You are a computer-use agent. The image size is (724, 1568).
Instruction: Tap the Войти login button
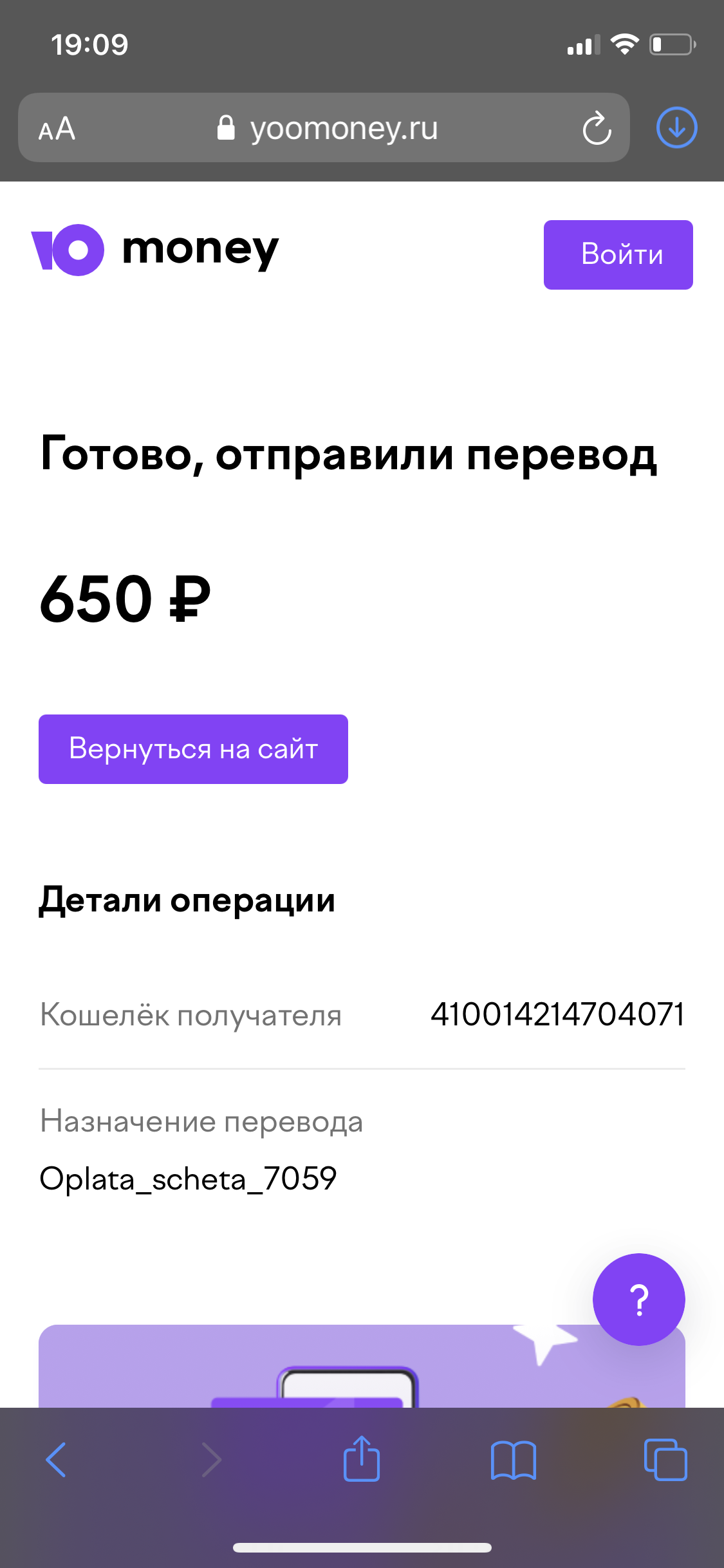tap(618, 255)
